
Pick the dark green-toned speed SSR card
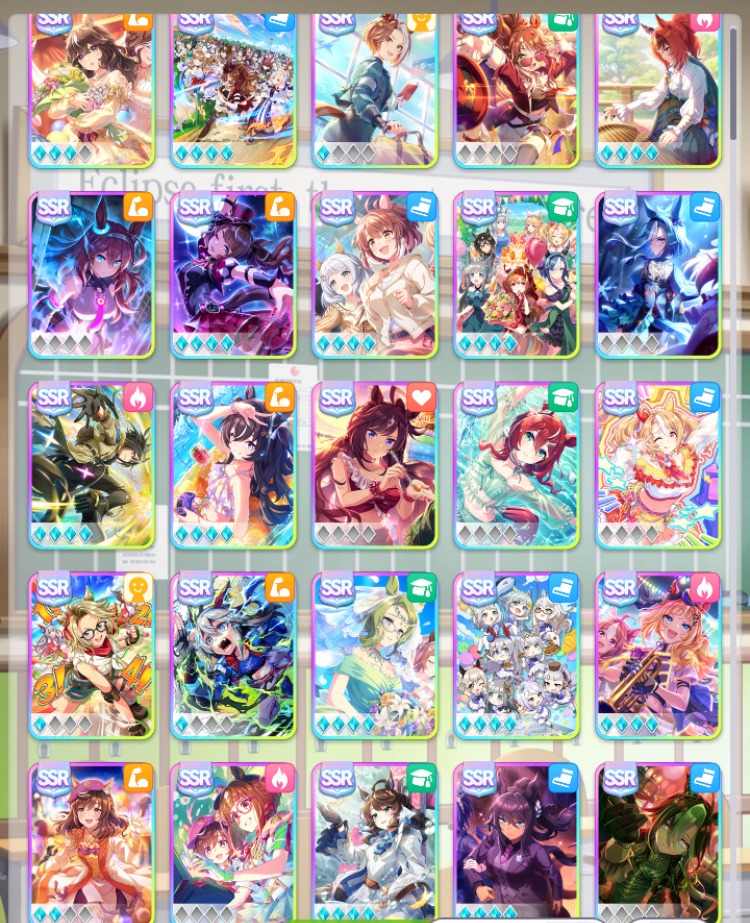tap(658, 845)
